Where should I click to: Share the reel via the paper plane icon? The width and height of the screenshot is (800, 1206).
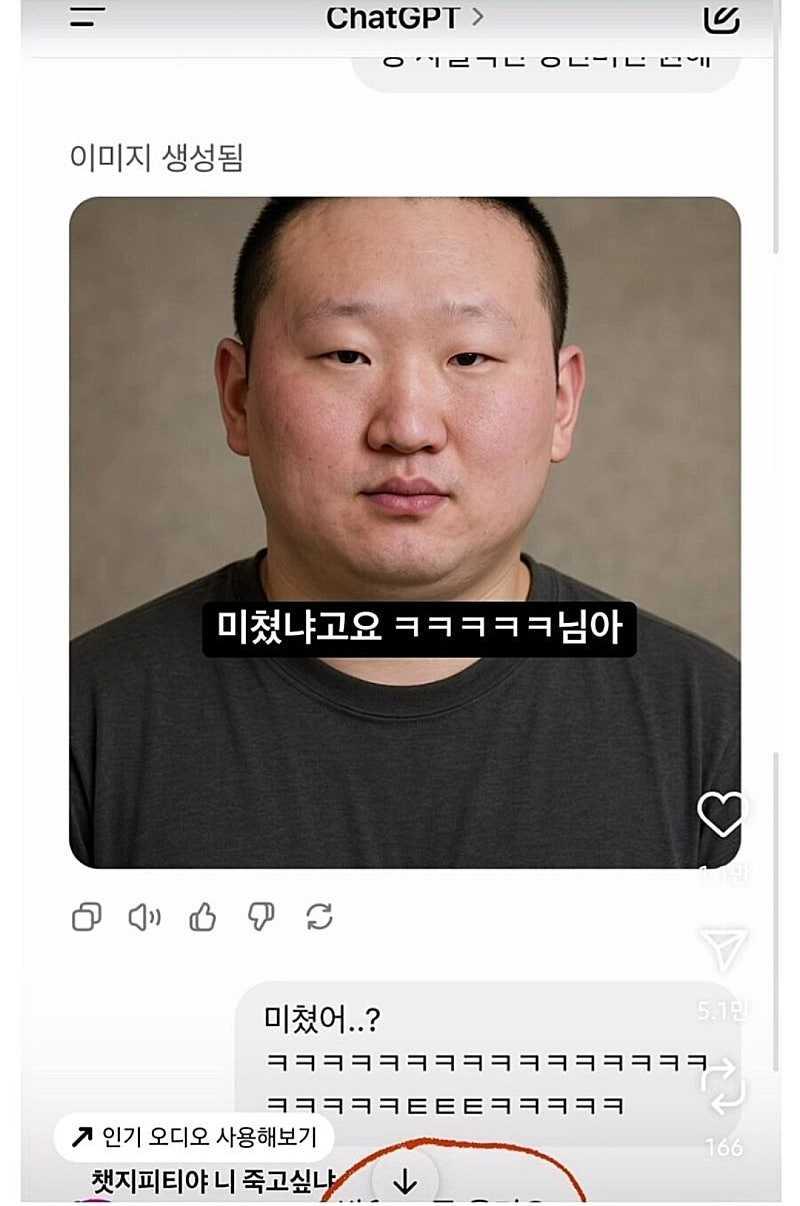coord(723,949)
